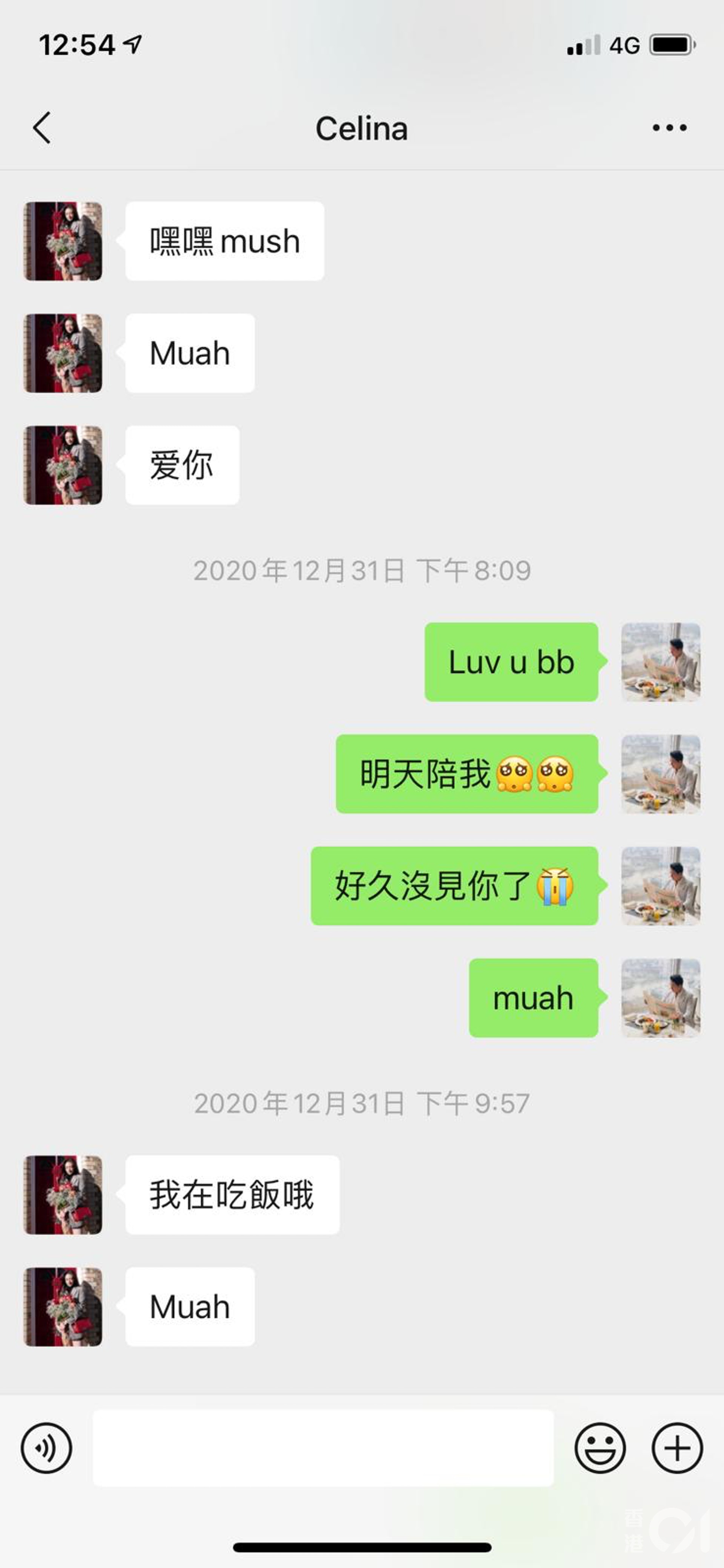Tap the '我在吃飯哦' message bubble

tap(232, 1194)
